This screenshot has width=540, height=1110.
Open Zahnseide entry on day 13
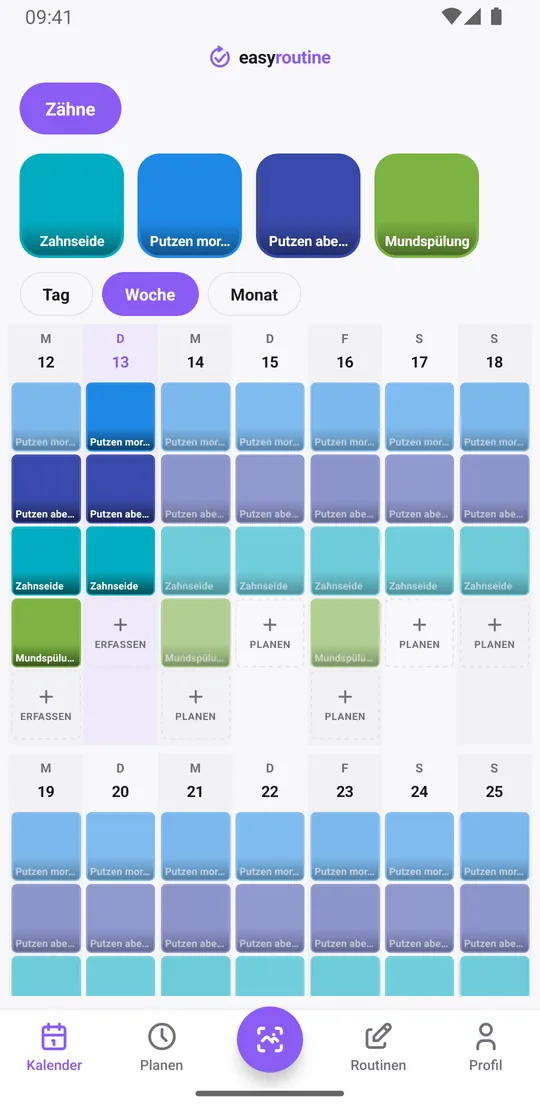(120, 561)
